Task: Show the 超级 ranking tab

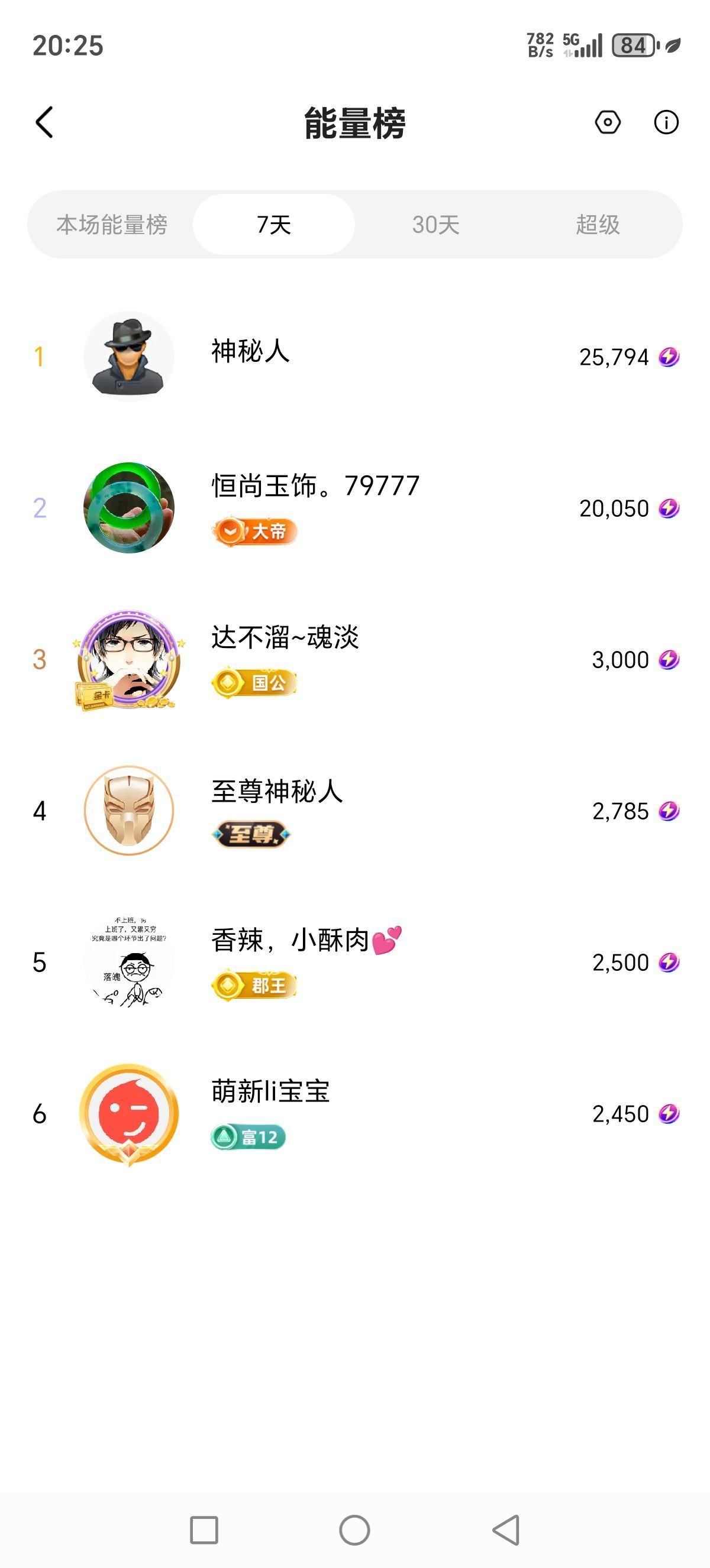Action: point(598,225)
